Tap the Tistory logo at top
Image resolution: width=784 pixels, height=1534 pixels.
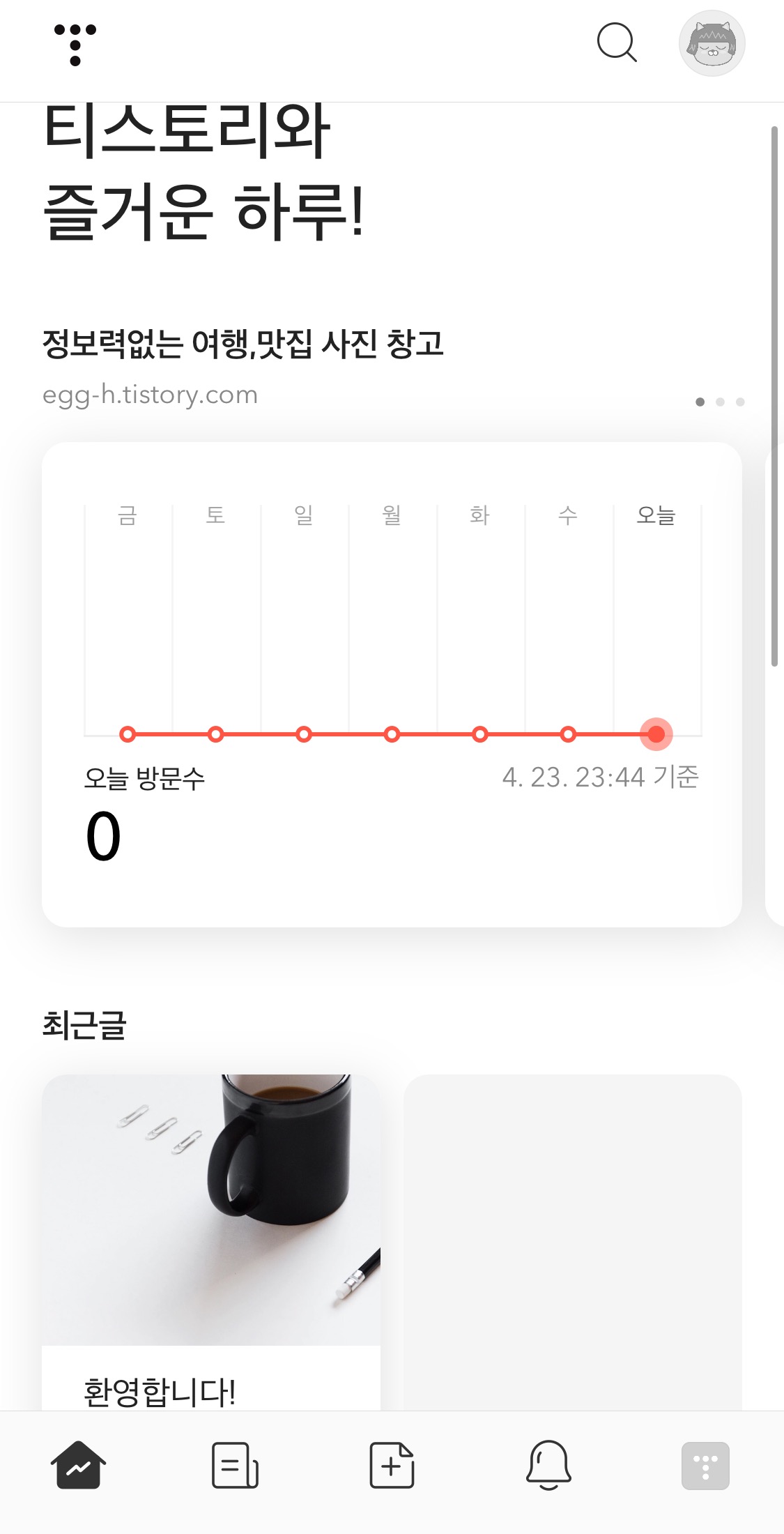(75, 45)
